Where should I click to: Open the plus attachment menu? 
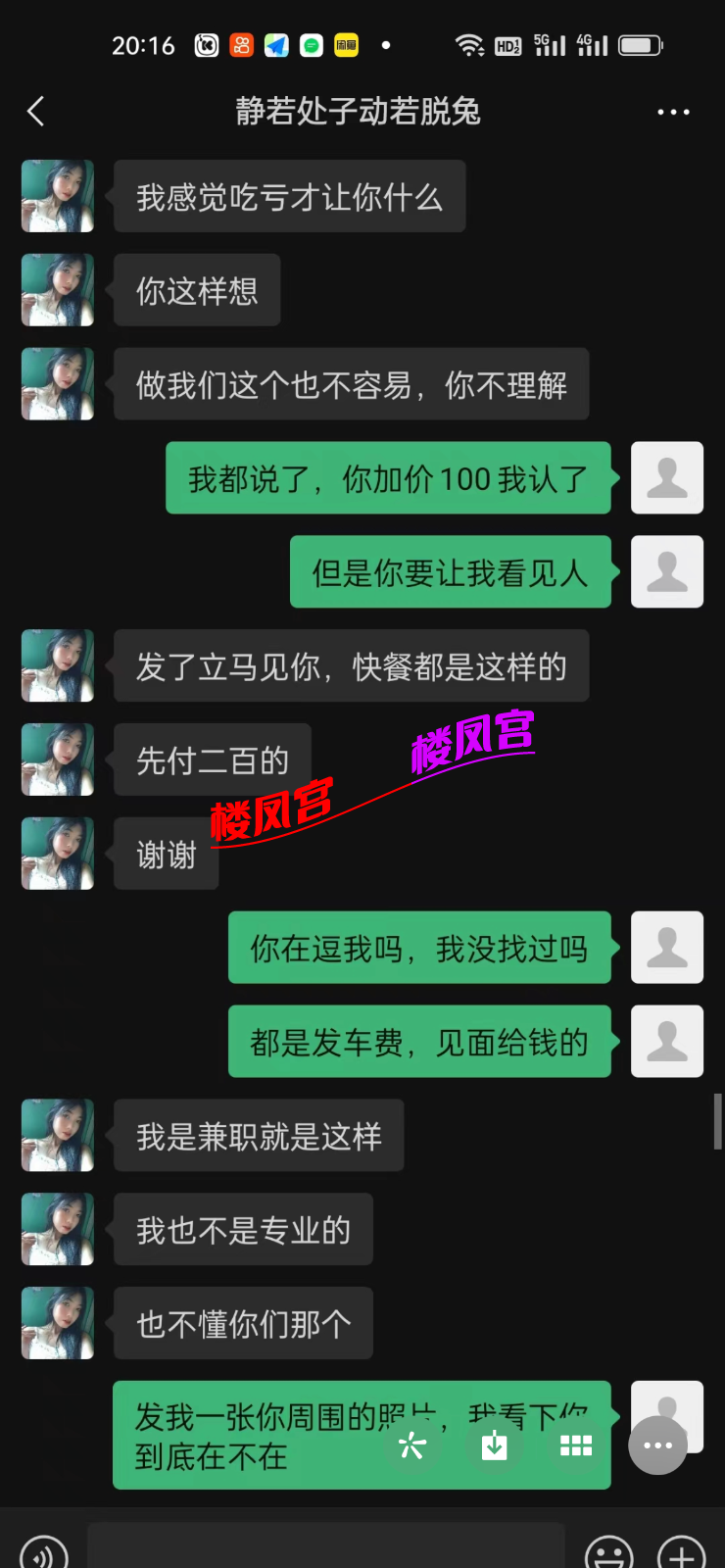(x=681, y=1554)
